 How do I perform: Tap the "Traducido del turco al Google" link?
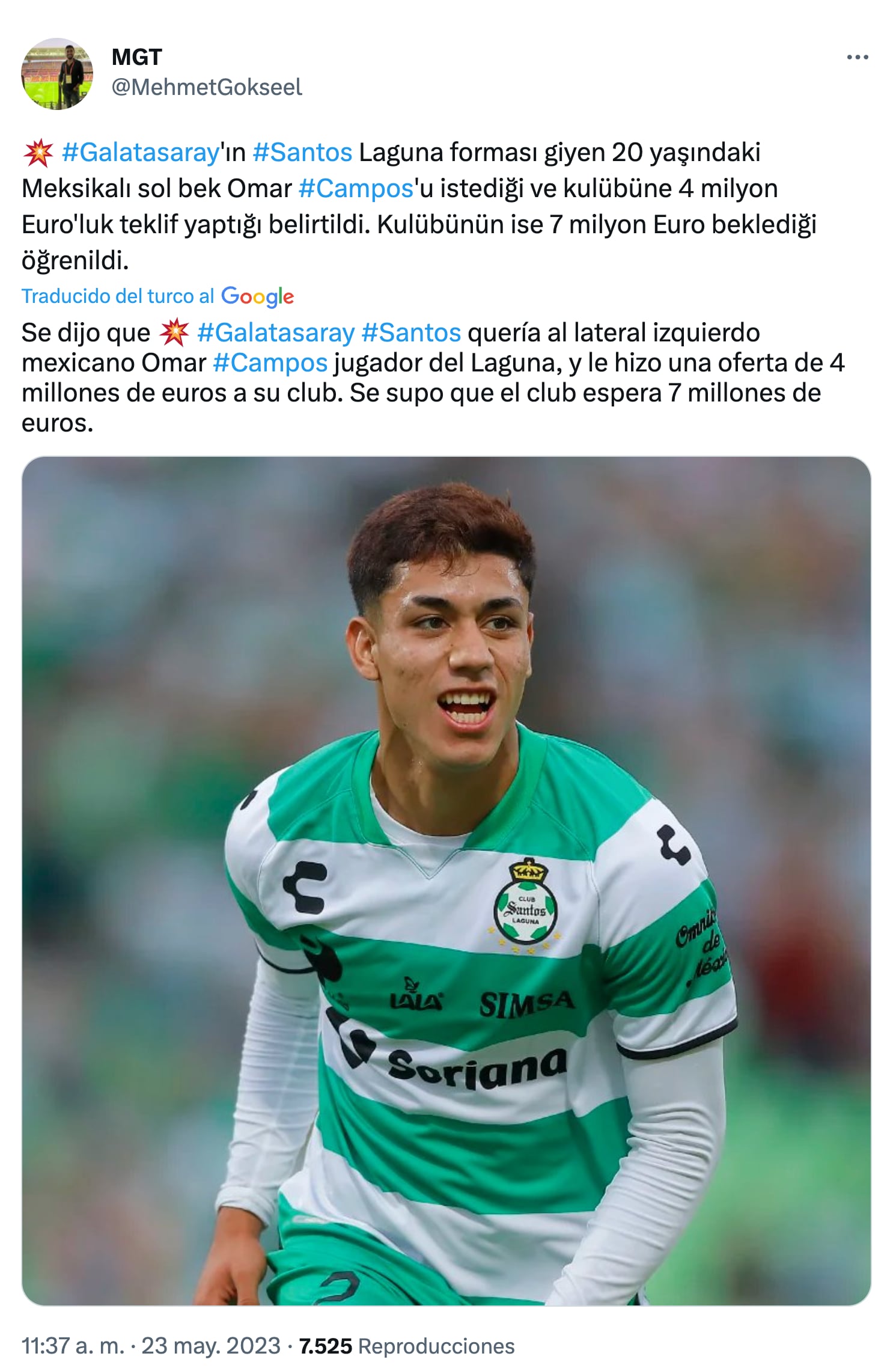point(157,296)
